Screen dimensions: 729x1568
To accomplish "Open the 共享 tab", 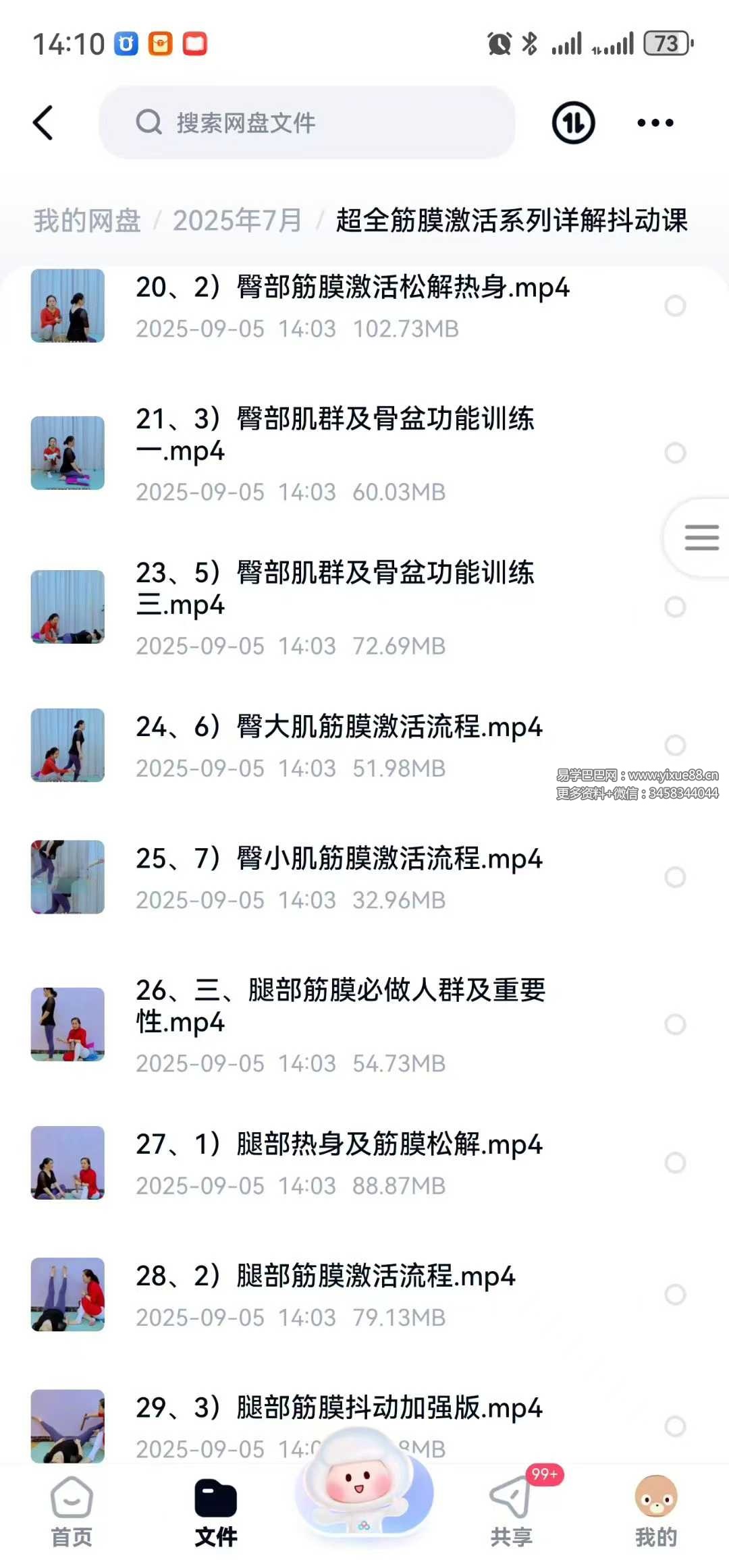I will point(512,1511).
